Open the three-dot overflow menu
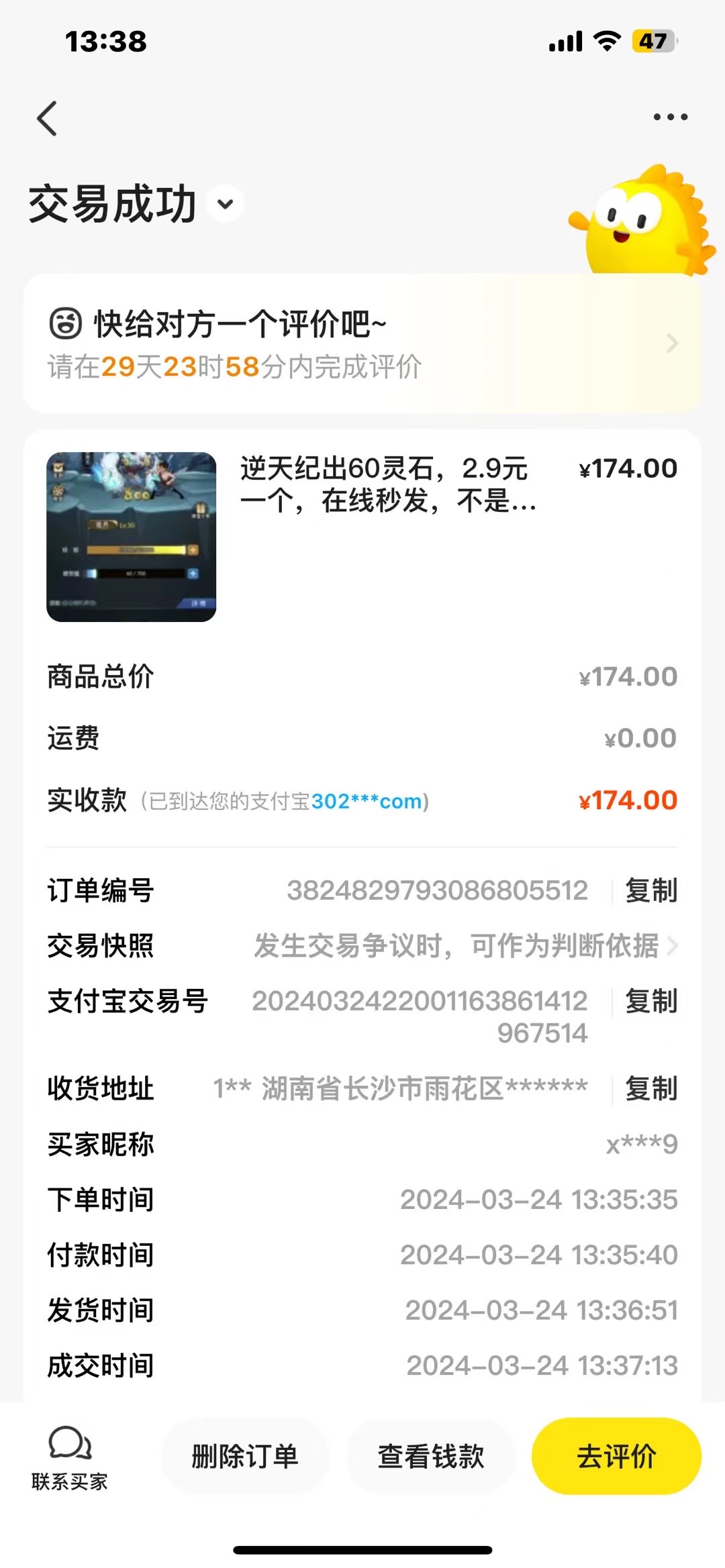The width and height of the screenshot is (725, 1568). pyautogui.click(x=671, y=117)
